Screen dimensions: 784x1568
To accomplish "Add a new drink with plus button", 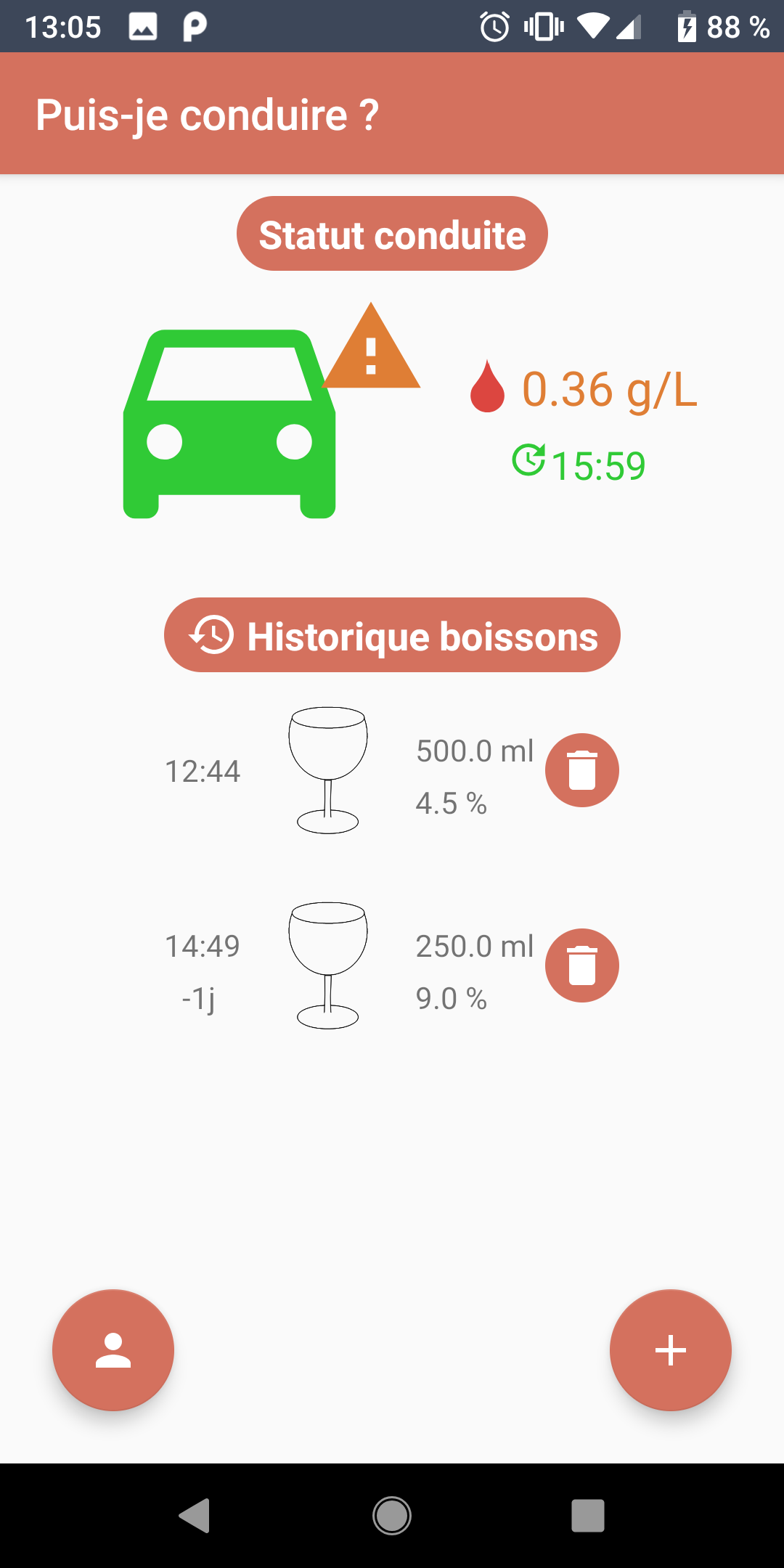I will [x=670, y=1350].
